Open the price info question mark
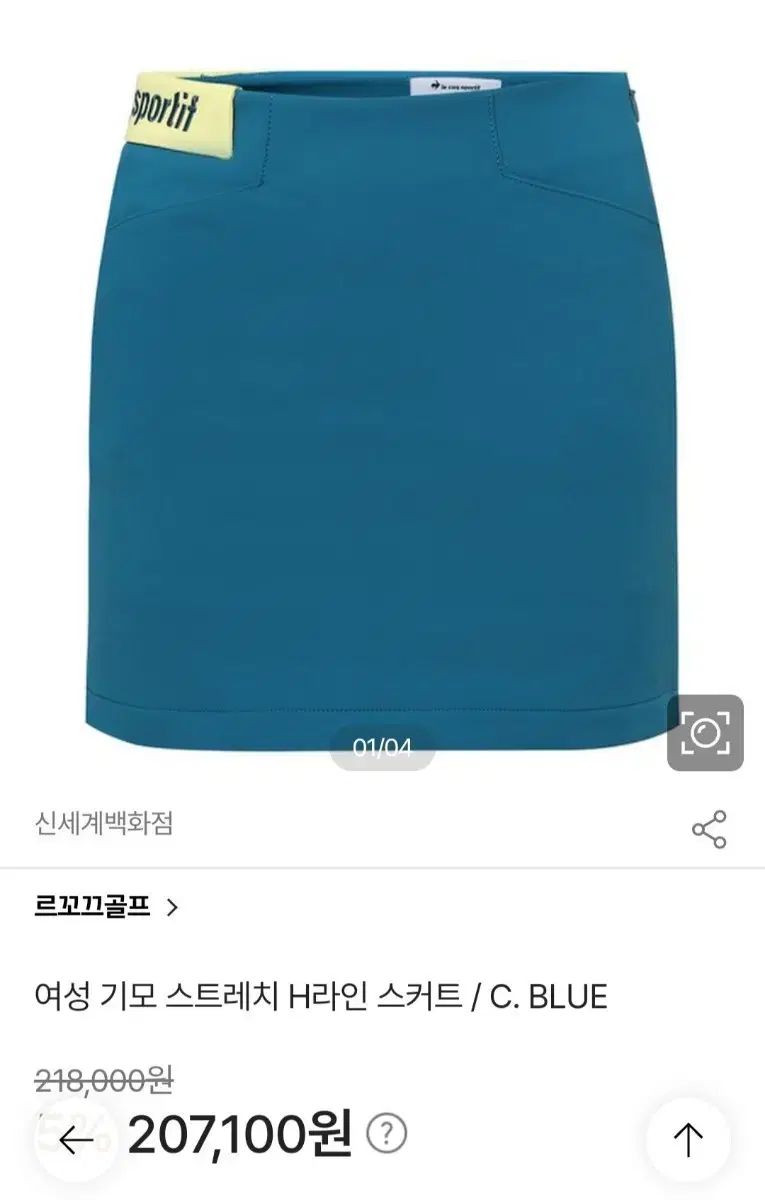765x1200 pixels. click(x=386, y=1134)
